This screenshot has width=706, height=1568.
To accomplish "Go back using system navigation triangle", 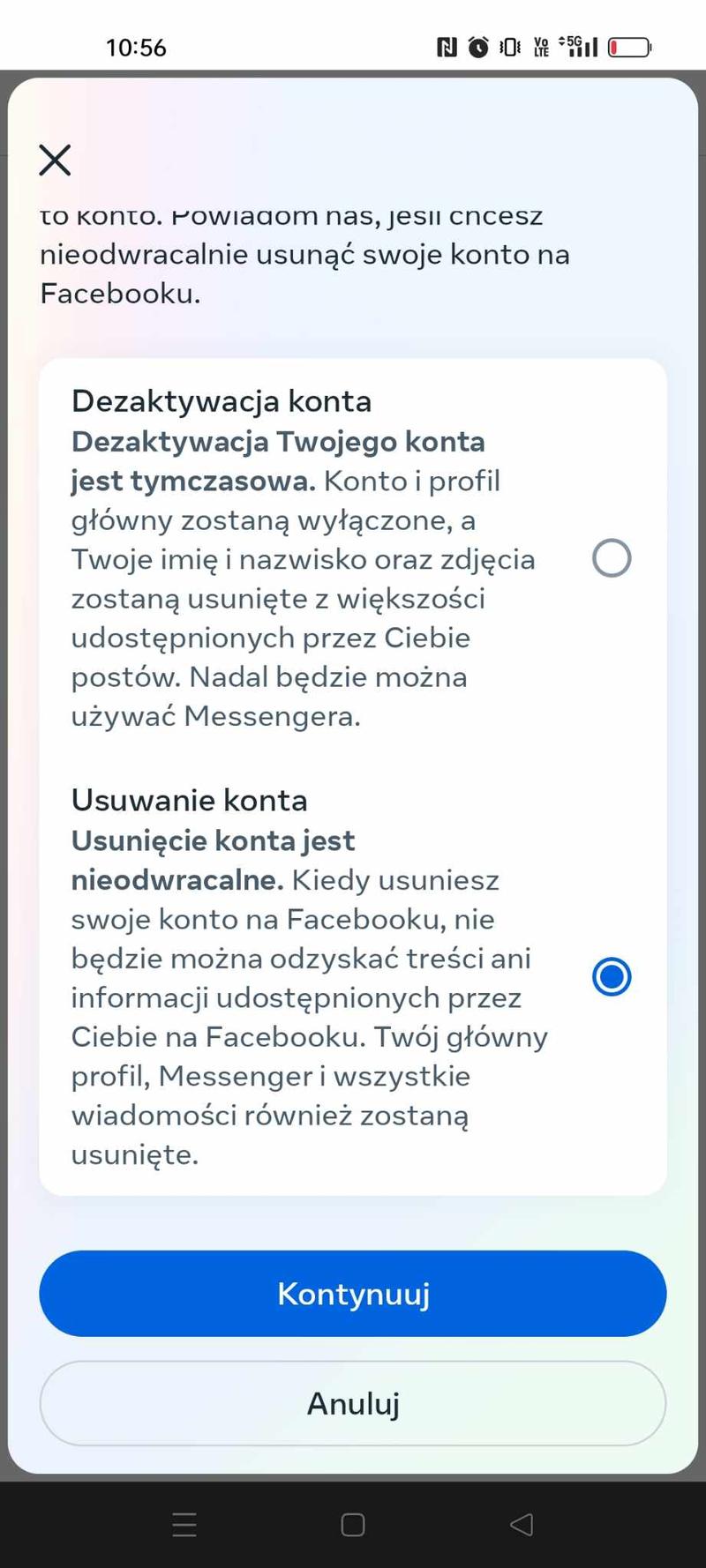I will point(522,1524).
